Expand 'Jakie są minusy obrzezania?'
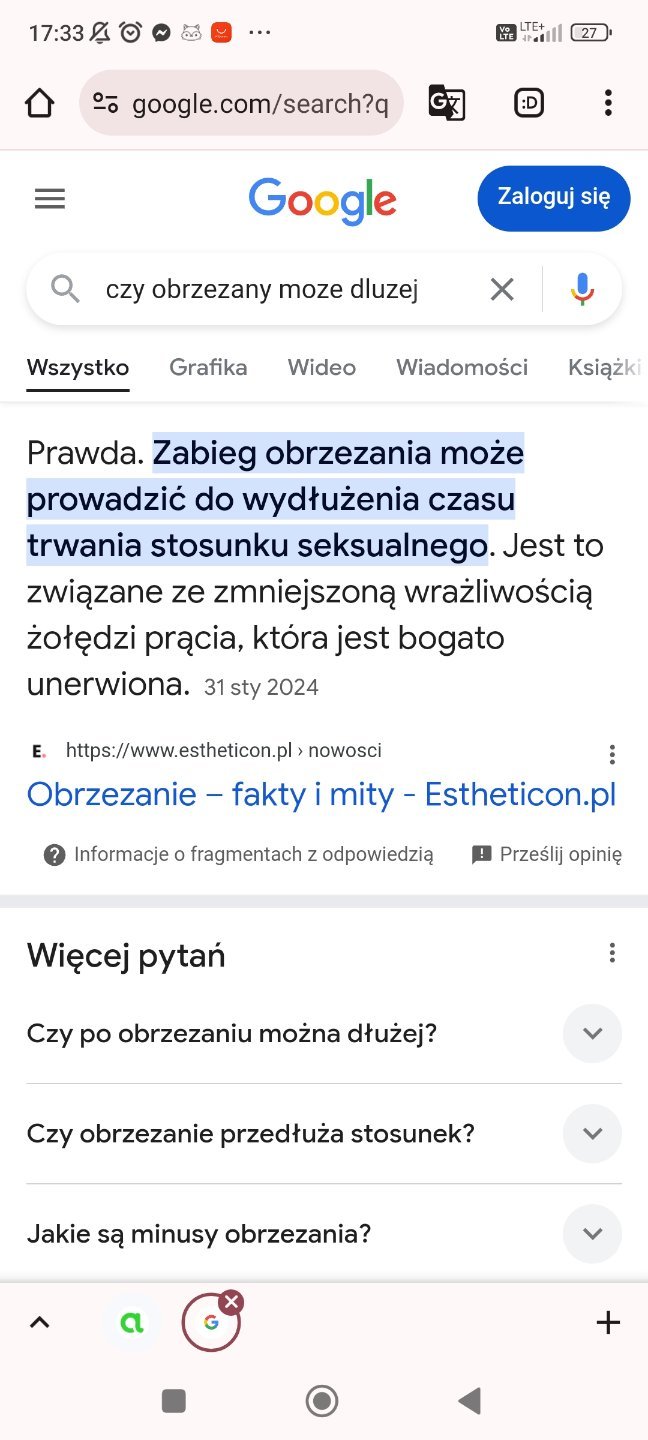648x1440 pixels. pos(592,1234)
